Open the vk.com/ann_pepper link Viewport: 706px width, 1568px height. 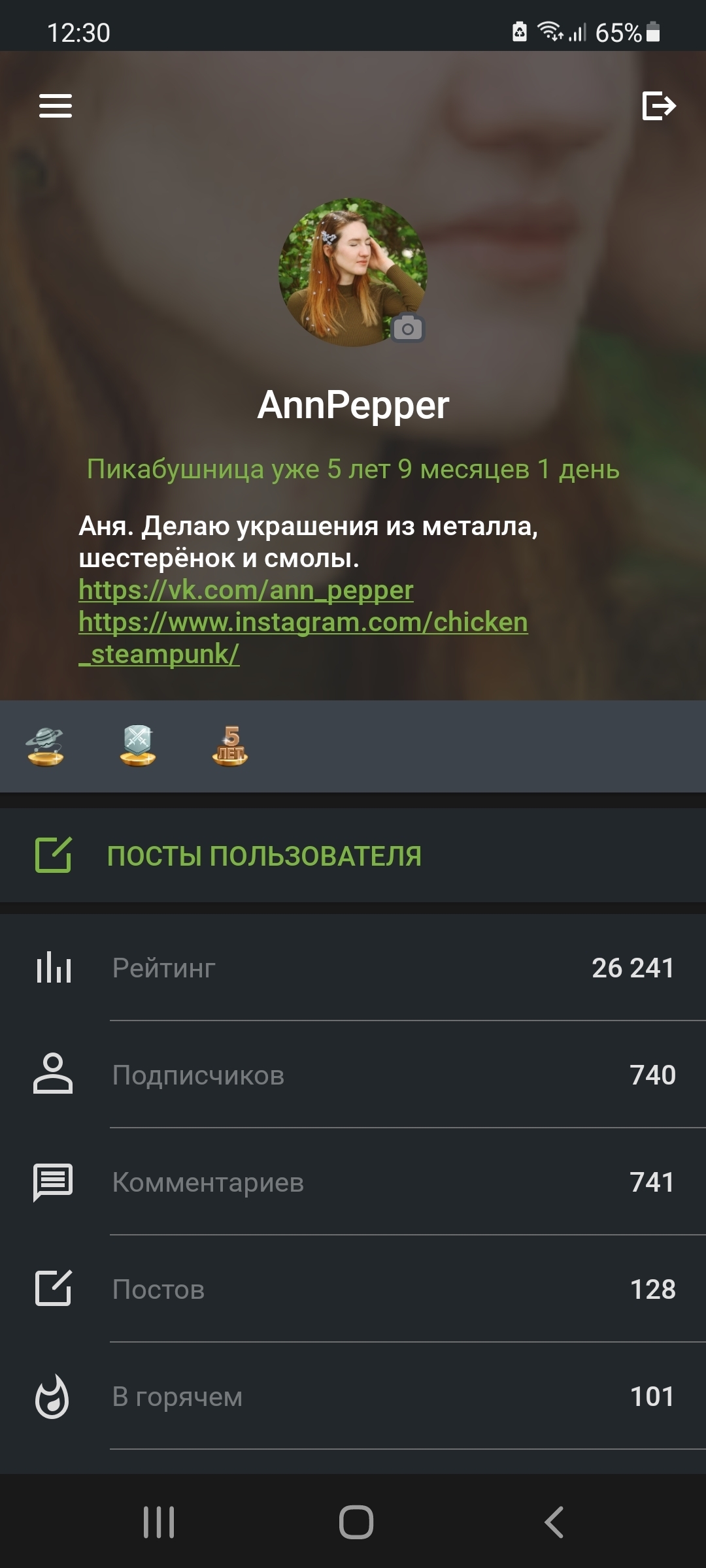tap(246, 590)
